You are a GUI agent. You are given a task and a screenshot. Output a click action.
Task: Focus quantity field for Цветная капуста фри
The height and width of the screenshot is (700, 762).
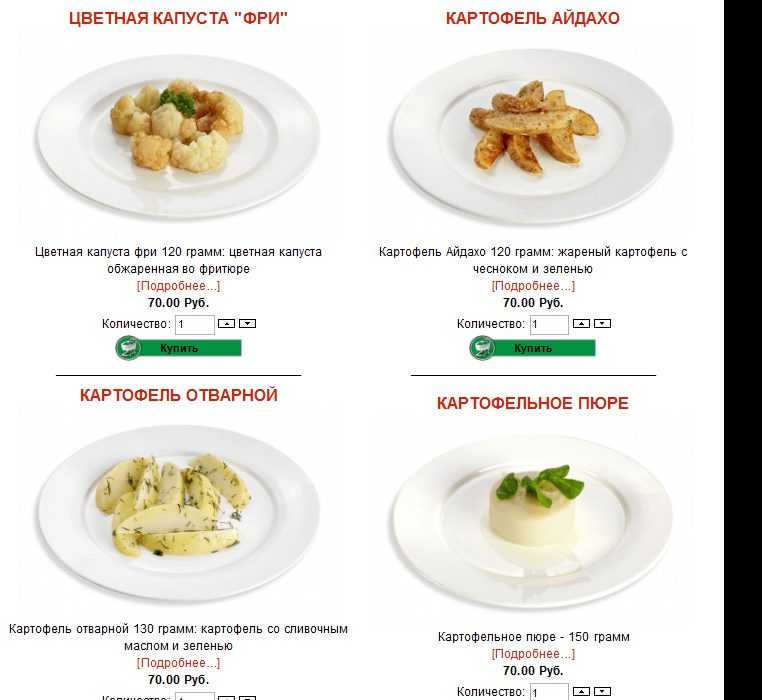(x=195, y=324)
